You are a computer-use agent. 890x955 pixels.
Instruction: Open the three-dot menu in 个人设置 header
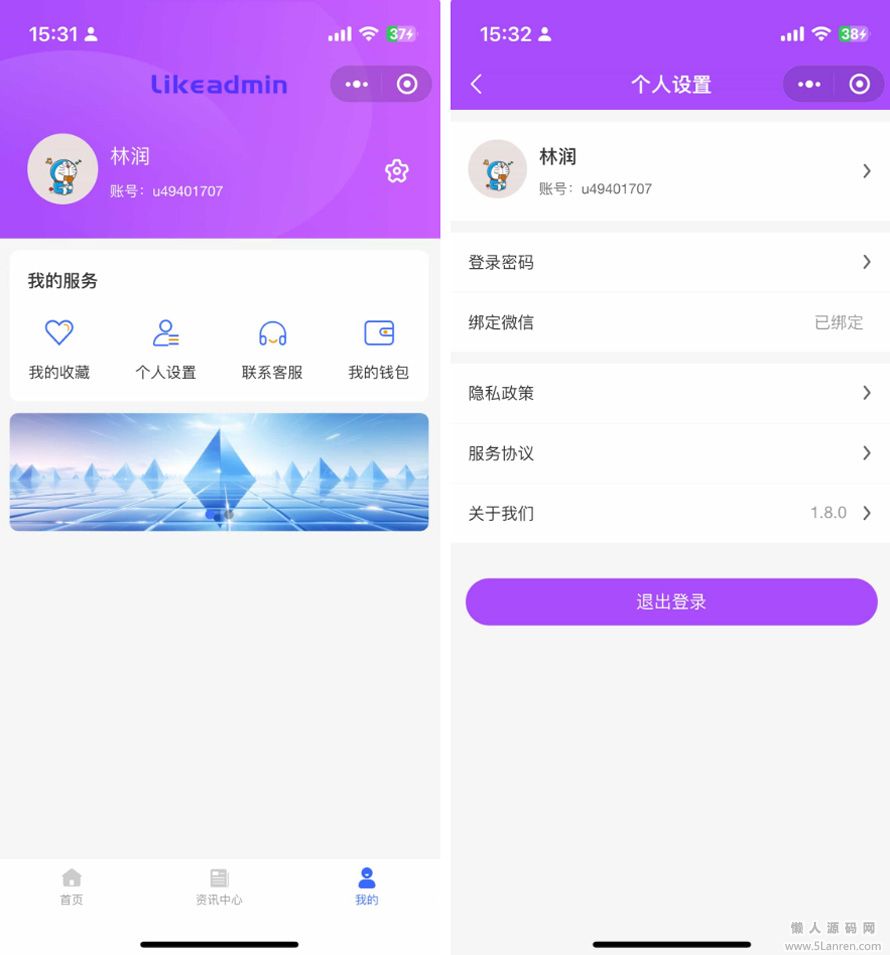click(x=809, y=85)
